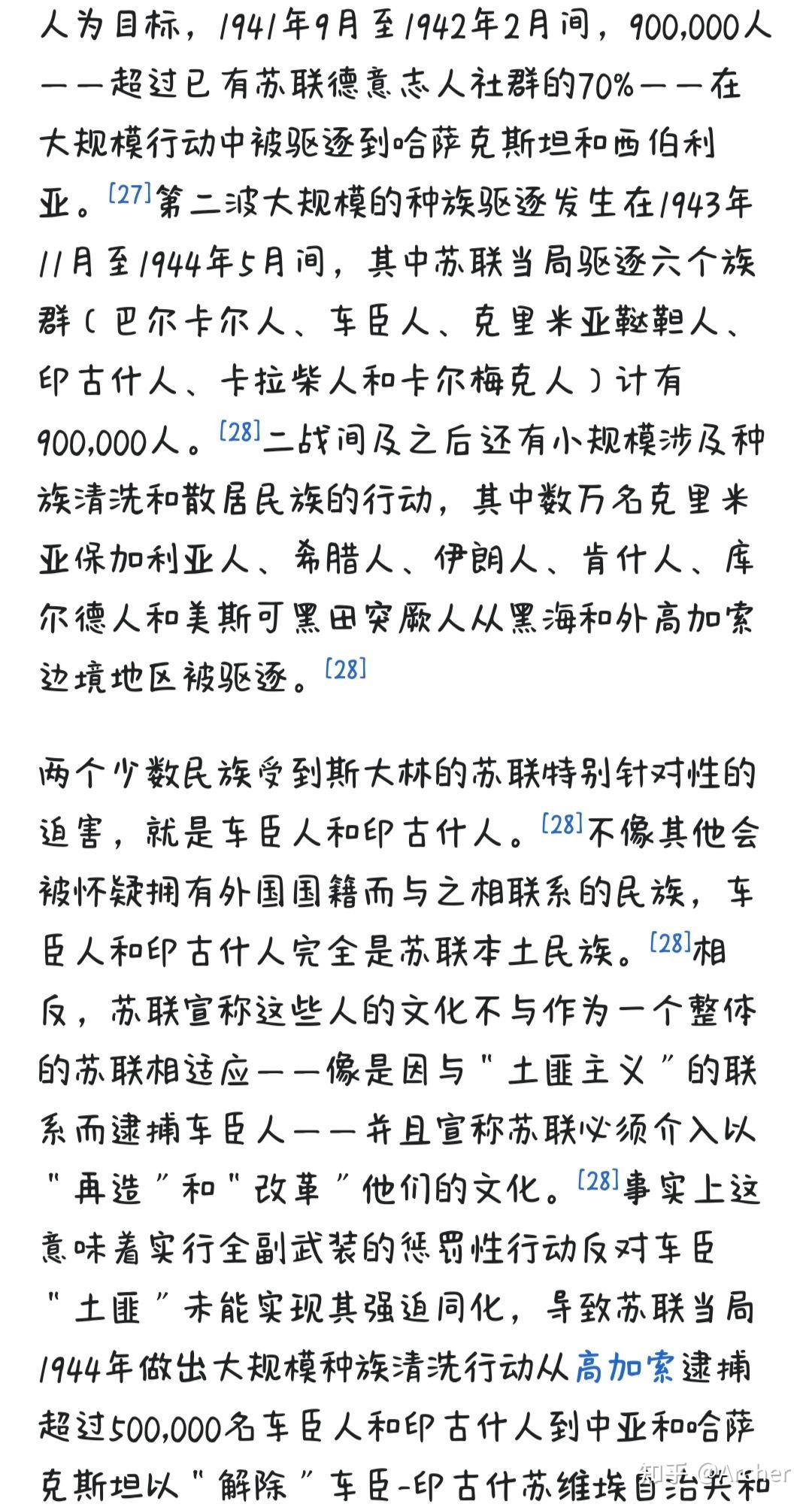
Task: Open the 高加索 link
Action: [x=625, y=1366]
